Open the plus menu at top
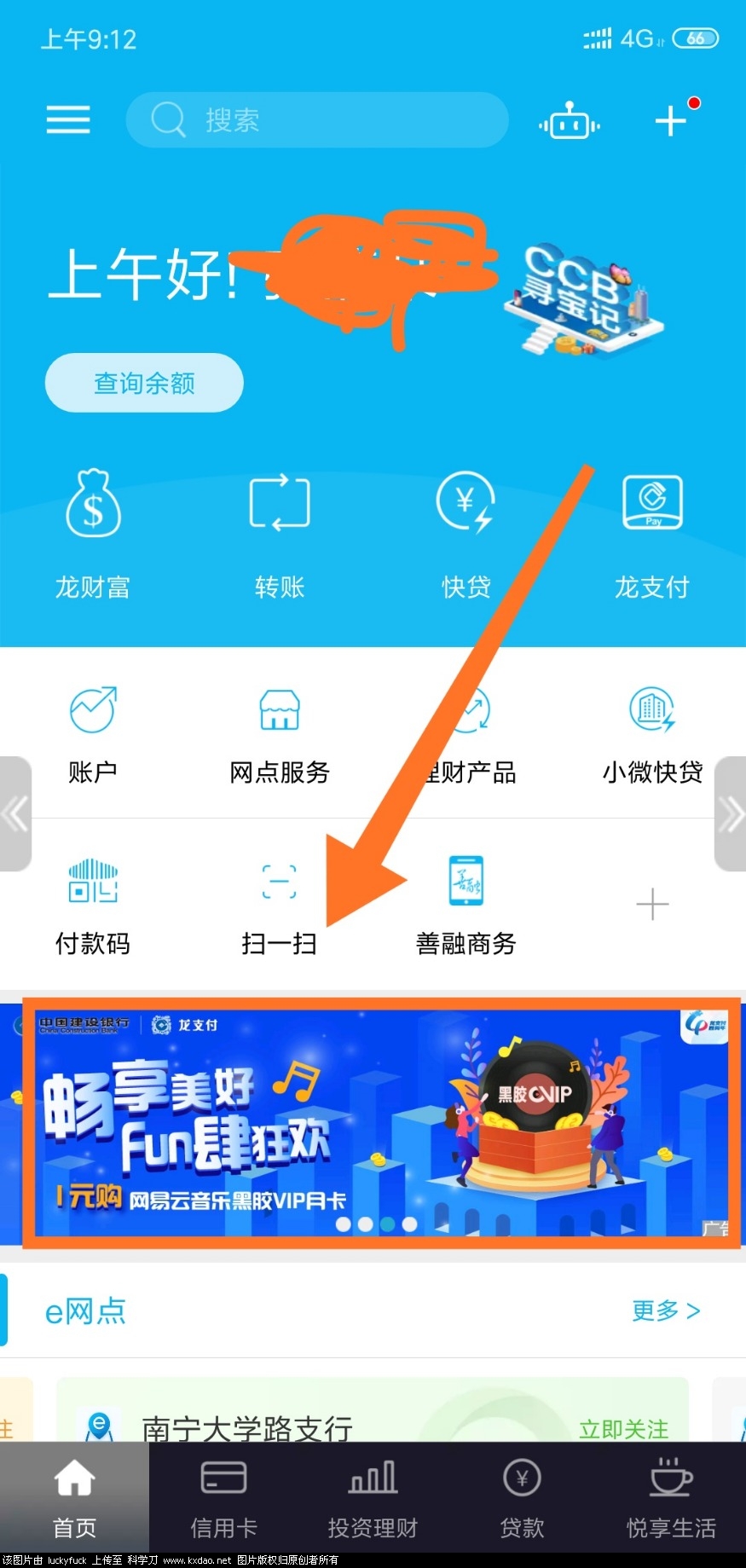Image resolution: width=746 pixels, height=1568 pixels. click(x=671, y=120)
